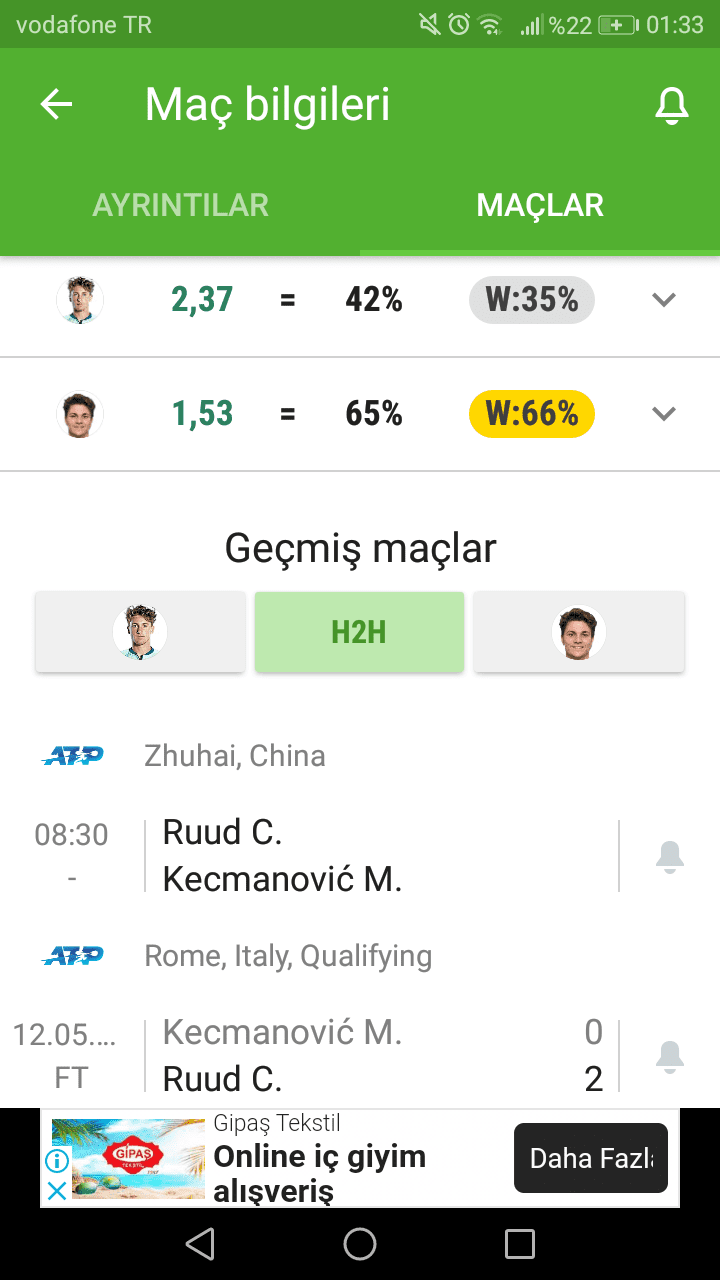Select the MAÇLAR tab
The width and height of the screenshot is (720, 1280).
(540, 205)
